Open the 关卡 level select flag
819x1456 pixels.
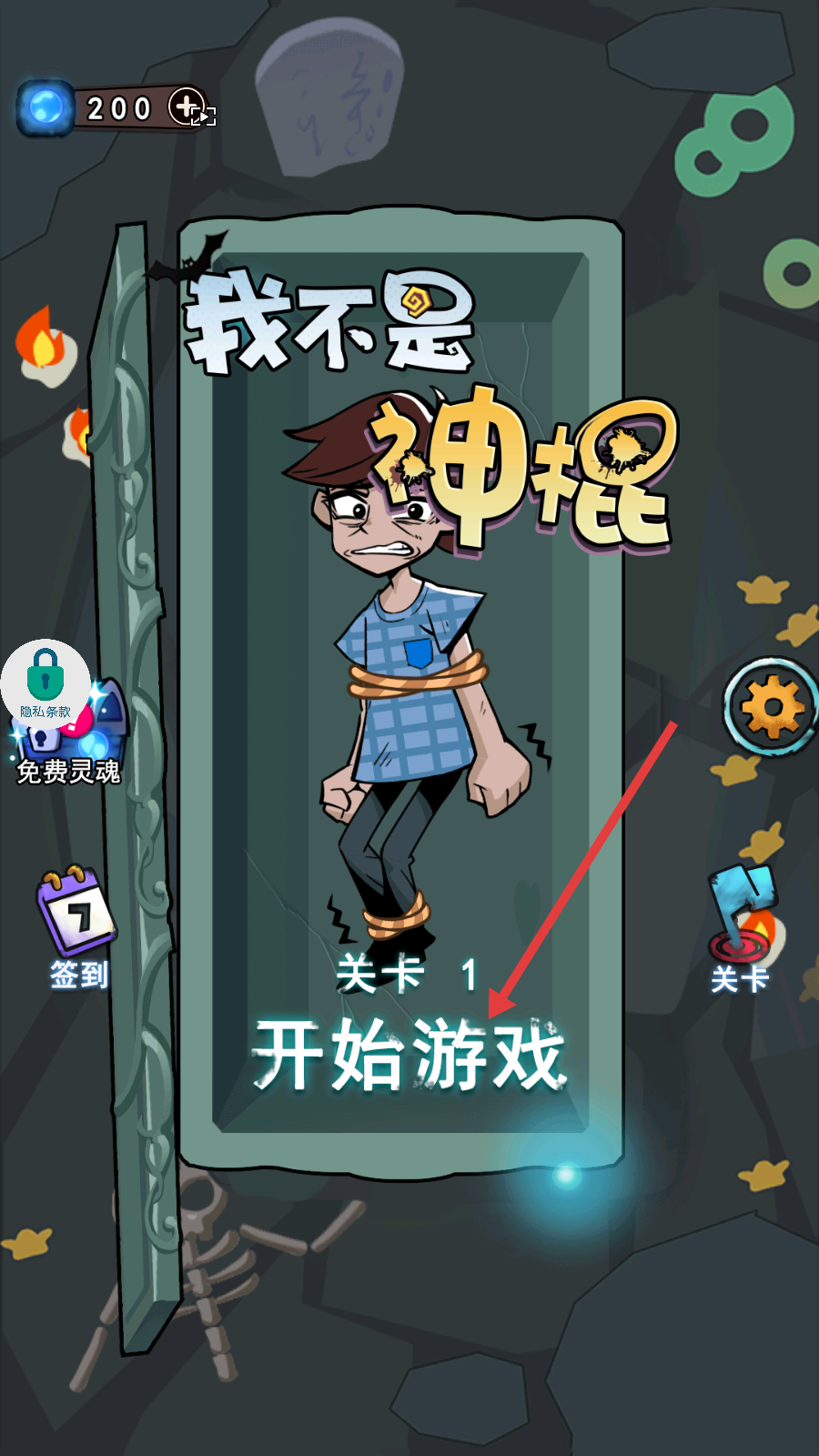pos(742,928)
